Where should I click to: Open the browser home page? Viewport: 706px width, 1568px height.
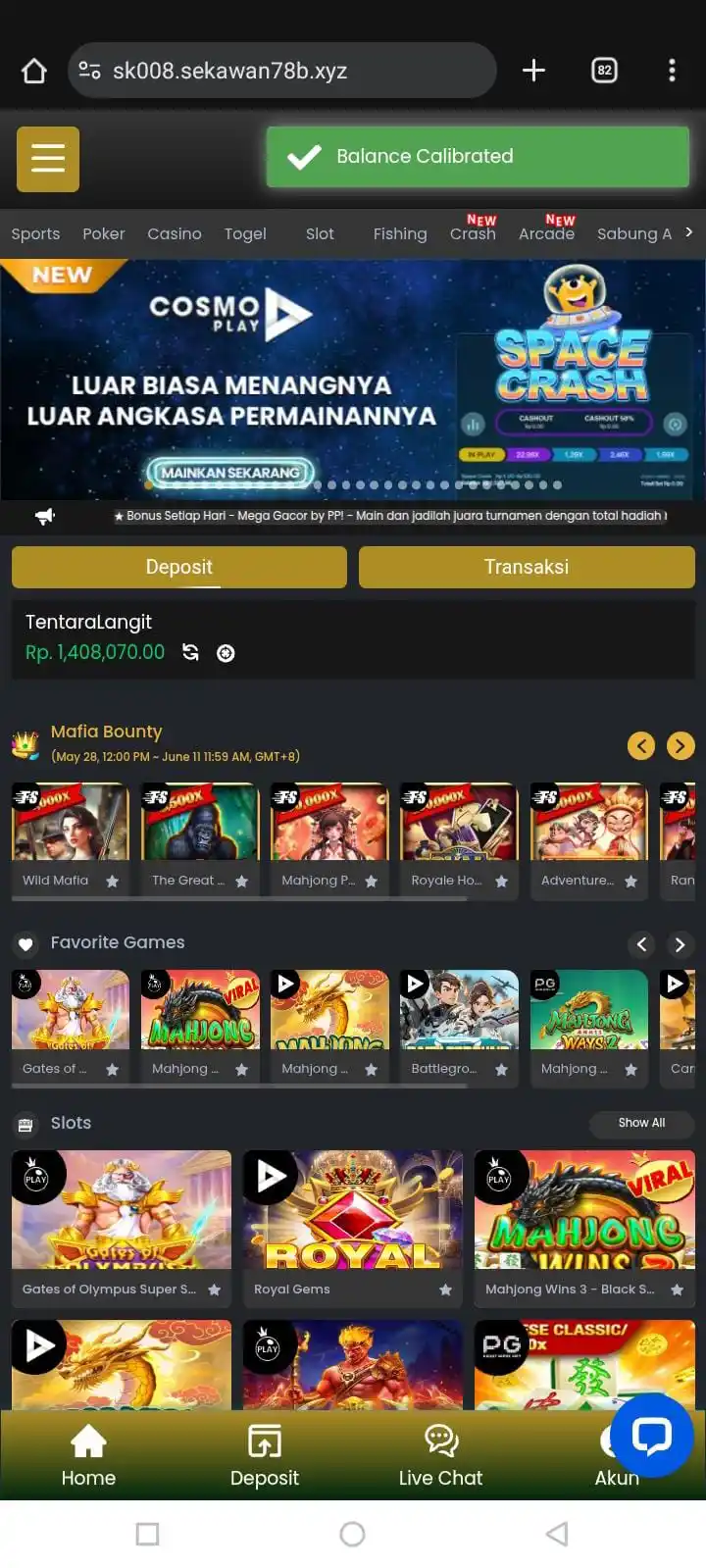point(34,71)
